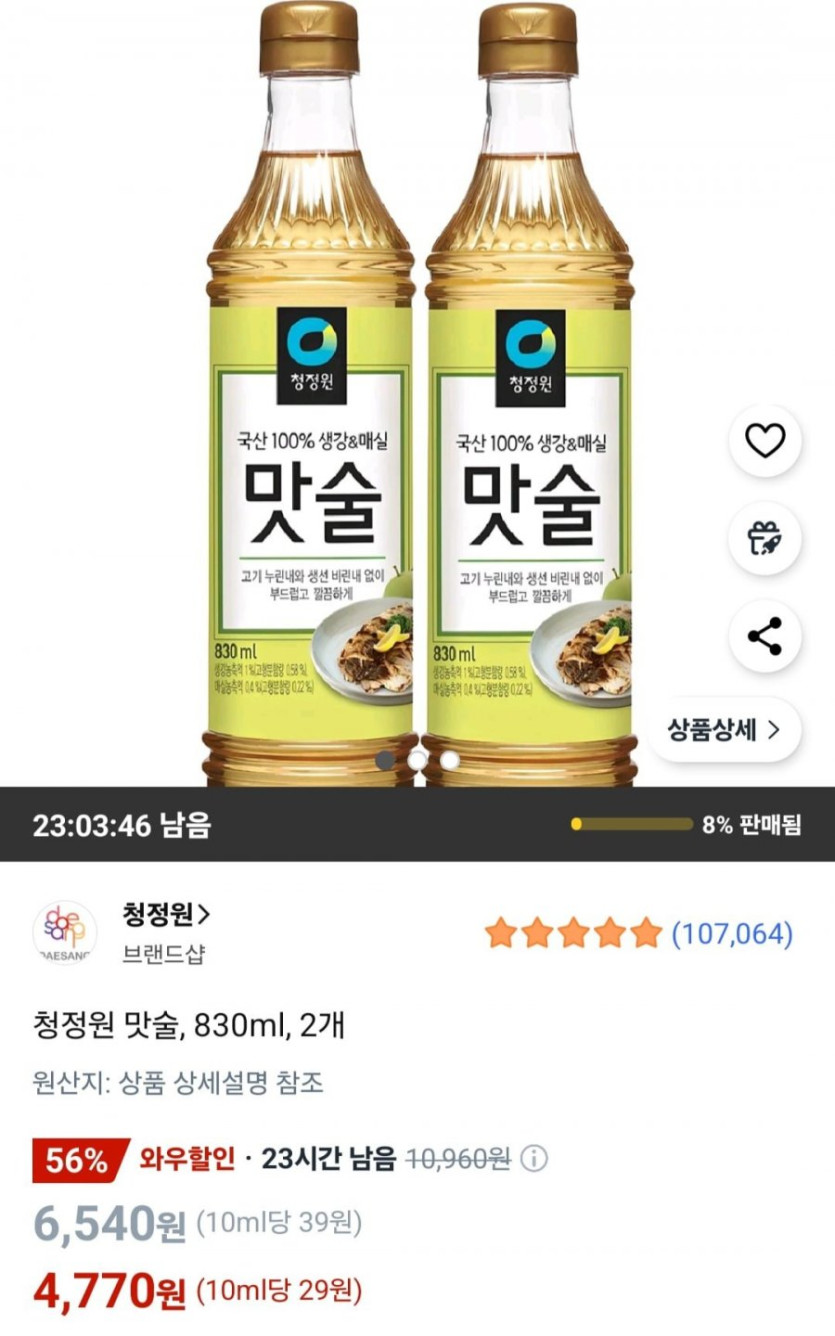Tap the info icon next to 10,960원
This screenshot has width=835, height=1336.
click(x=536, y=1159)
